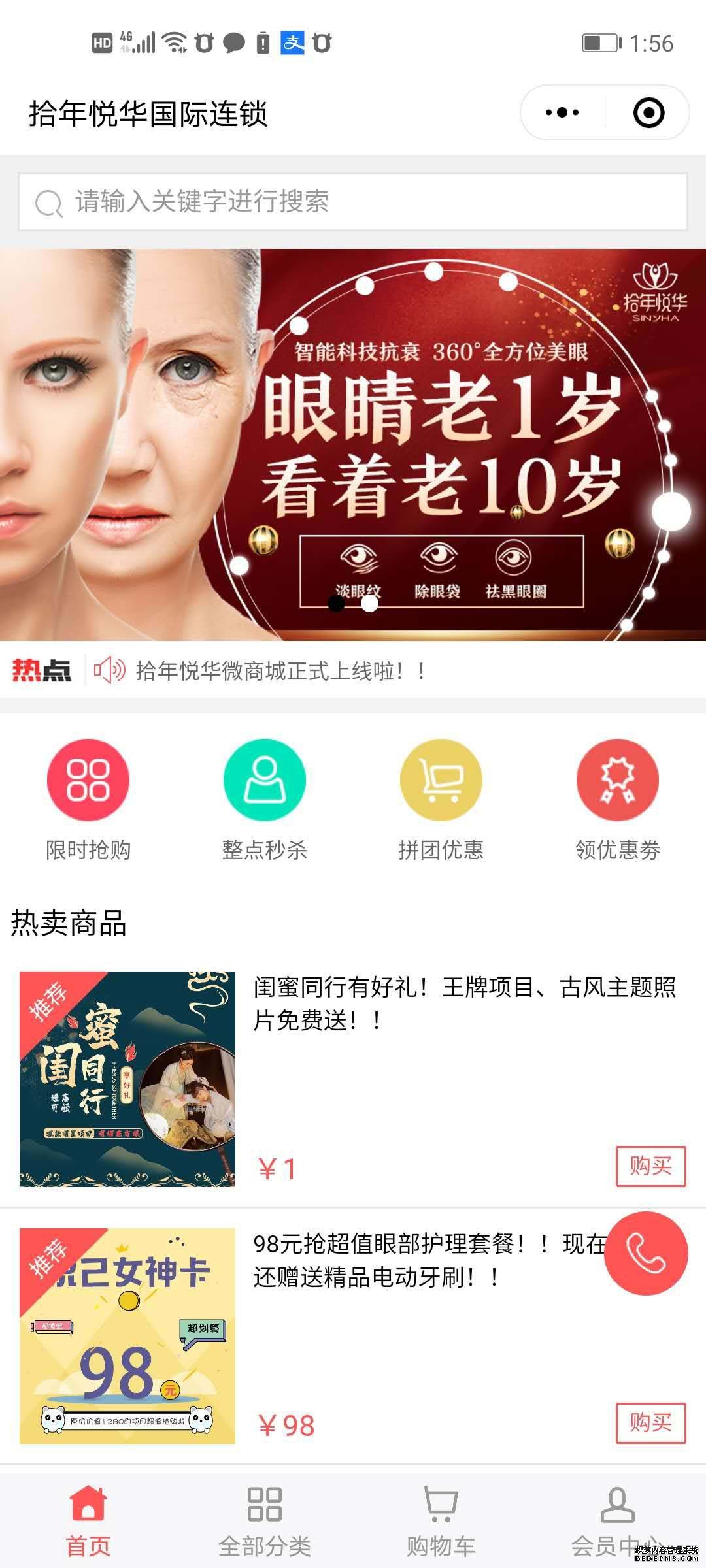Screen dimensions: 706x1568
Task: Close the mini program via circle button
Action: [x=648, y=112]
